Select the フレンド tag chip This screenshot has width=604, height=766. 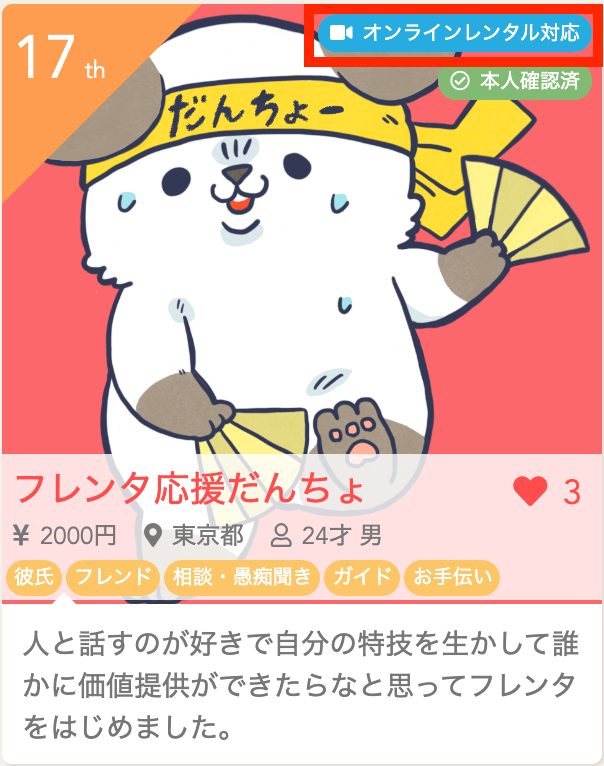(114, 577)
